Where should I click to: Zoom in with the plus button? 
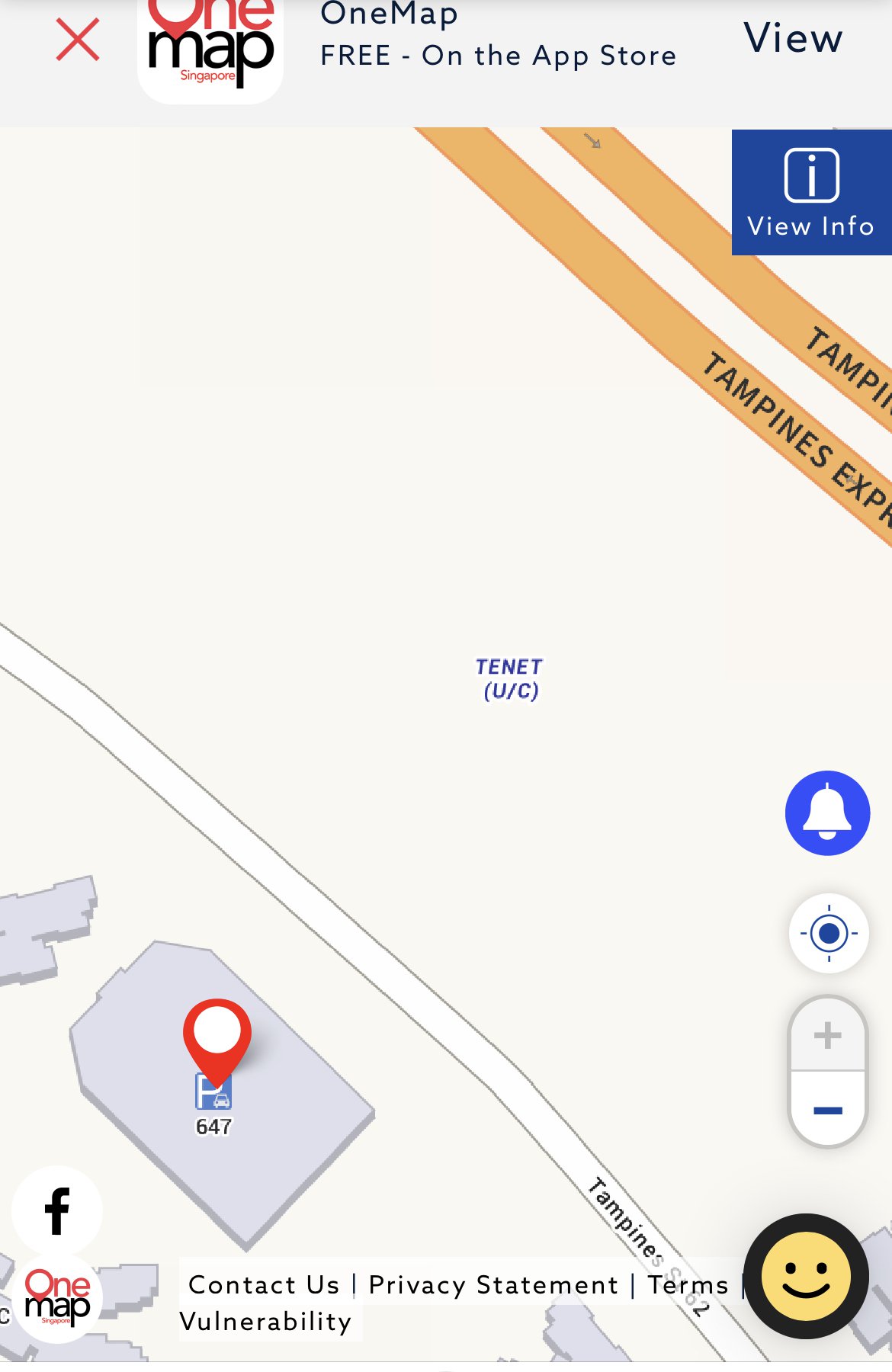pos(827,1035)
